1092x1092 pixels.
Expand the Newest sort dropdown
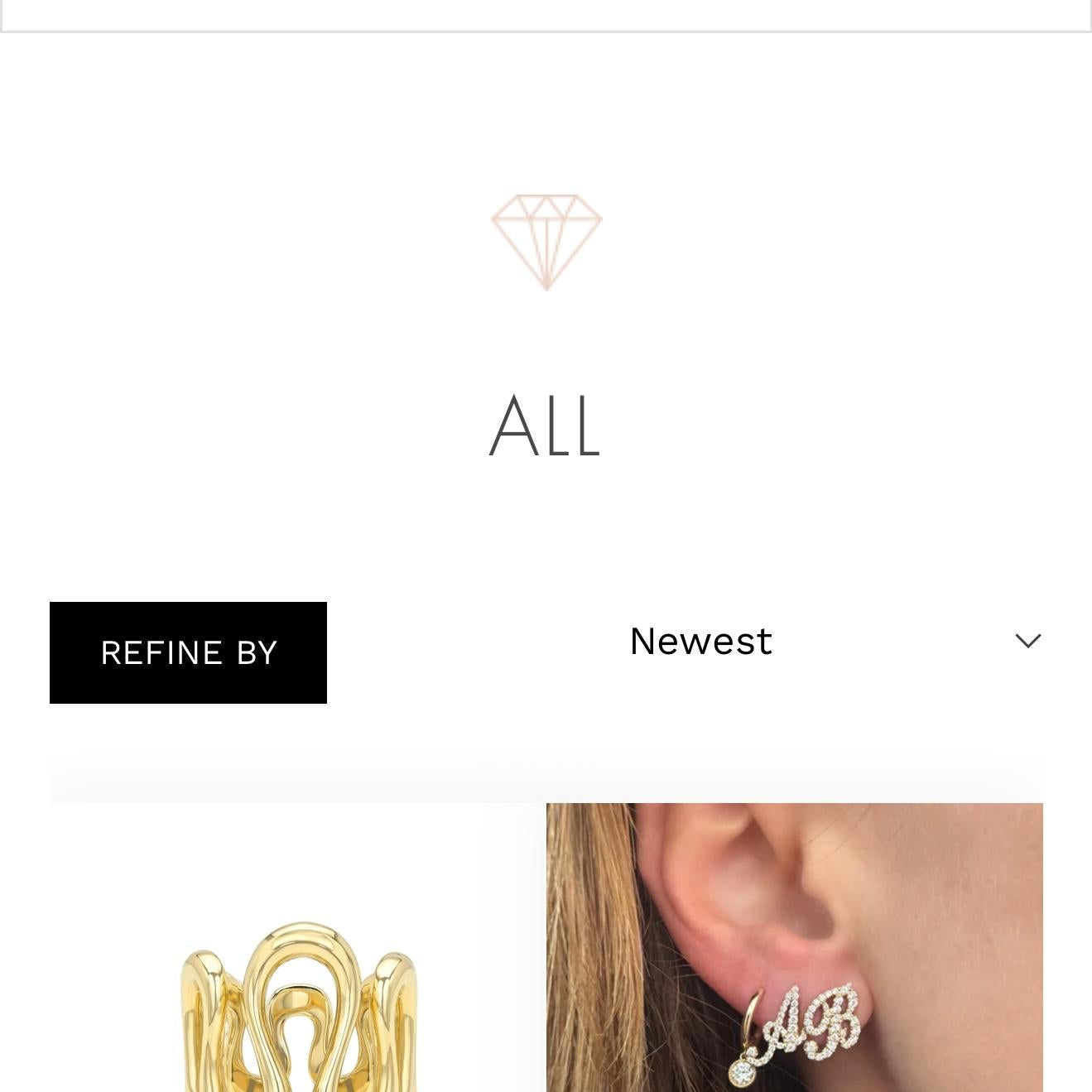tap(835, 642)
